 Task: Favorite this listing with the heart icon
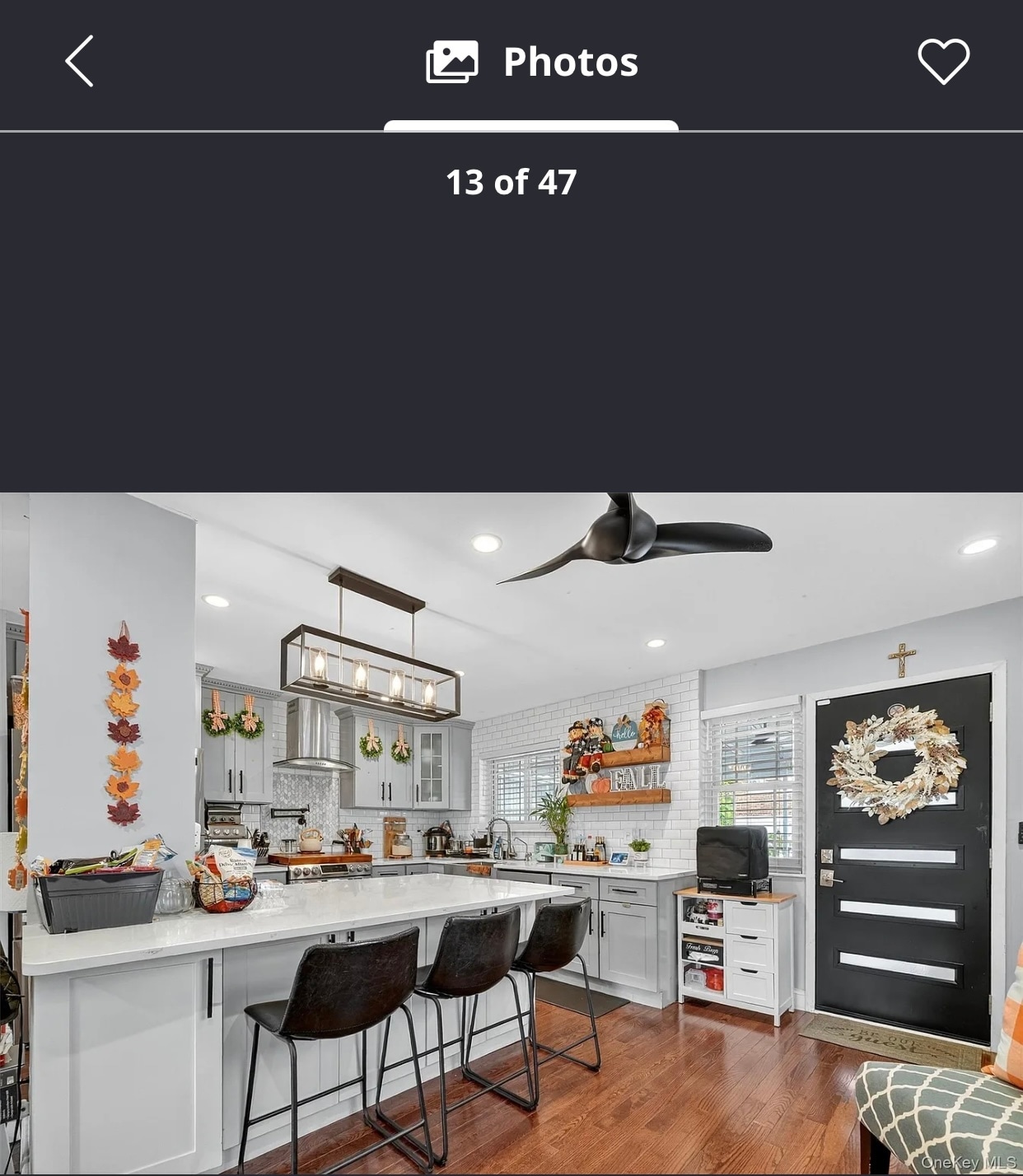[943, 62]
